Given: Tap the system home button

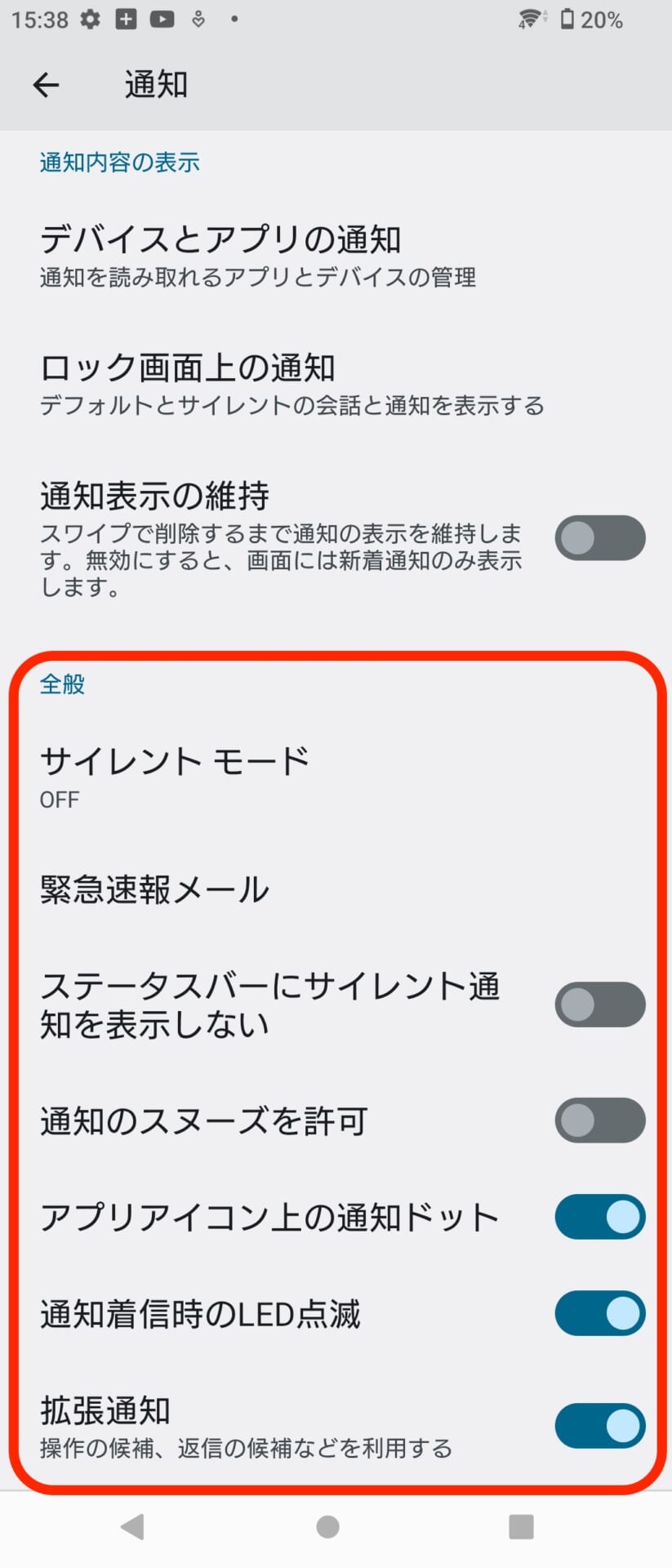Looking at the screenshot, I should pos(327,1526).
